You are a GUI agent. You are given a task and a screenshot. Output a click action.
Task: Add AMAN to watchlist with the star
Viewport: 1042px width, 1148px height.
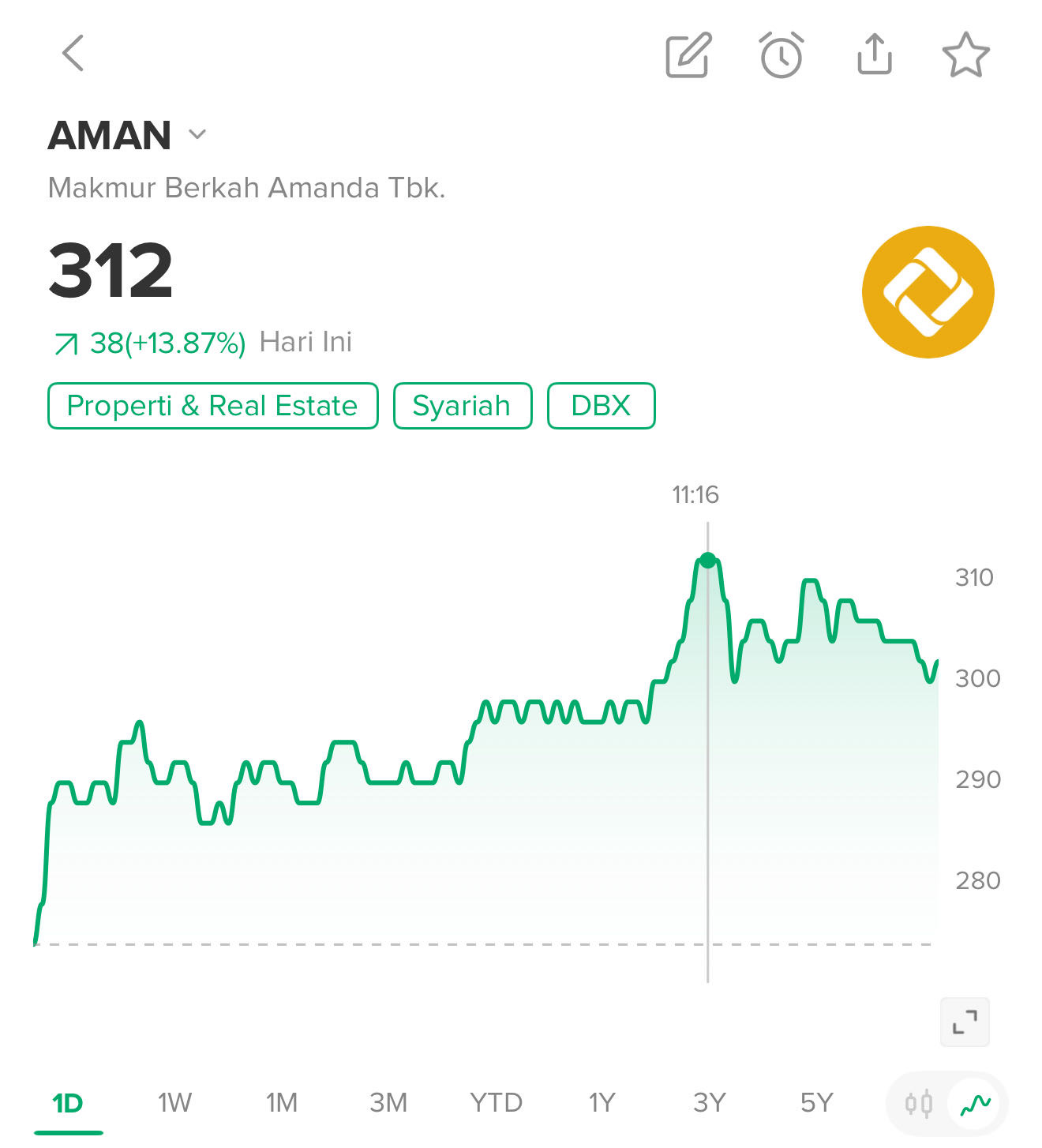965,55
